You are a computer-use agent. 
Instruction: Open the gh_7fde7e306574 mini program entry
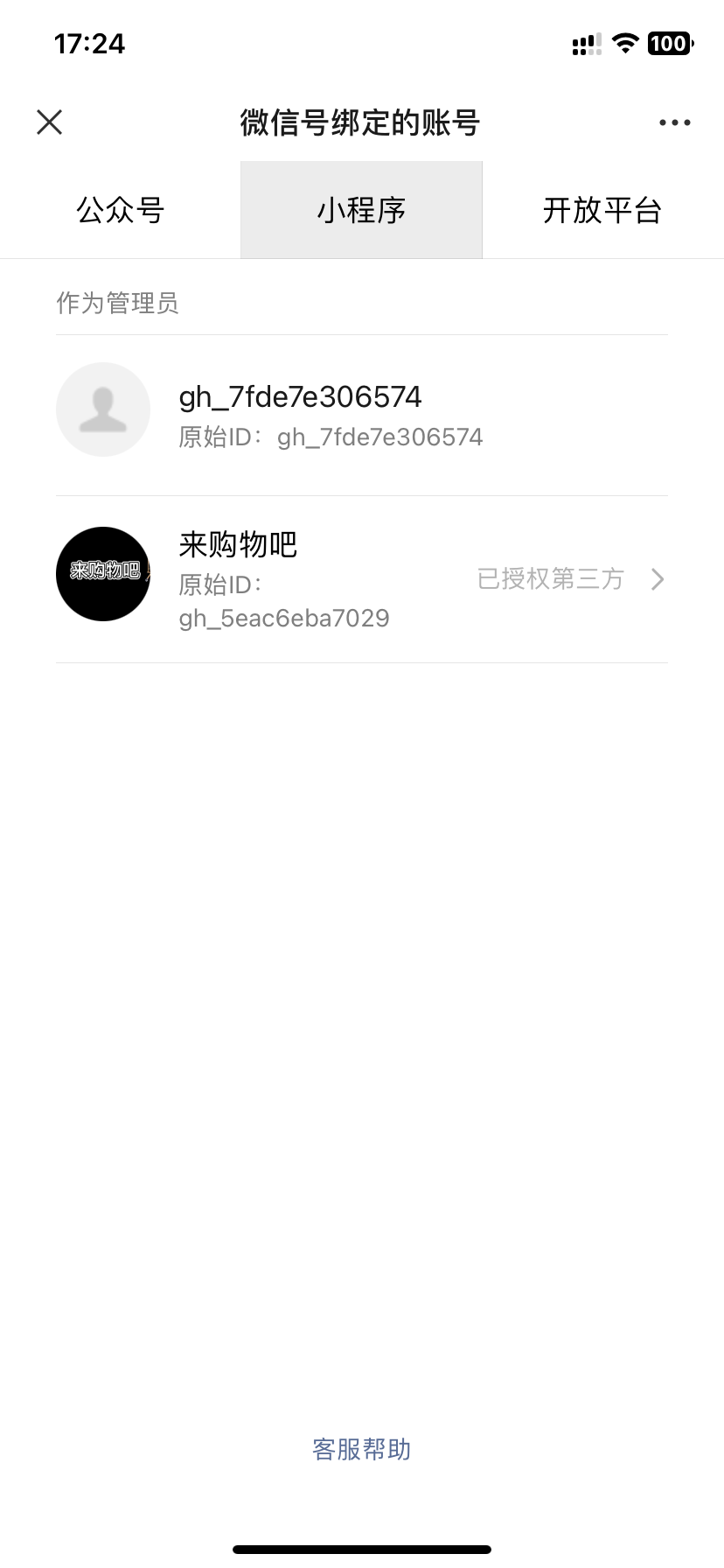point(362,416)
